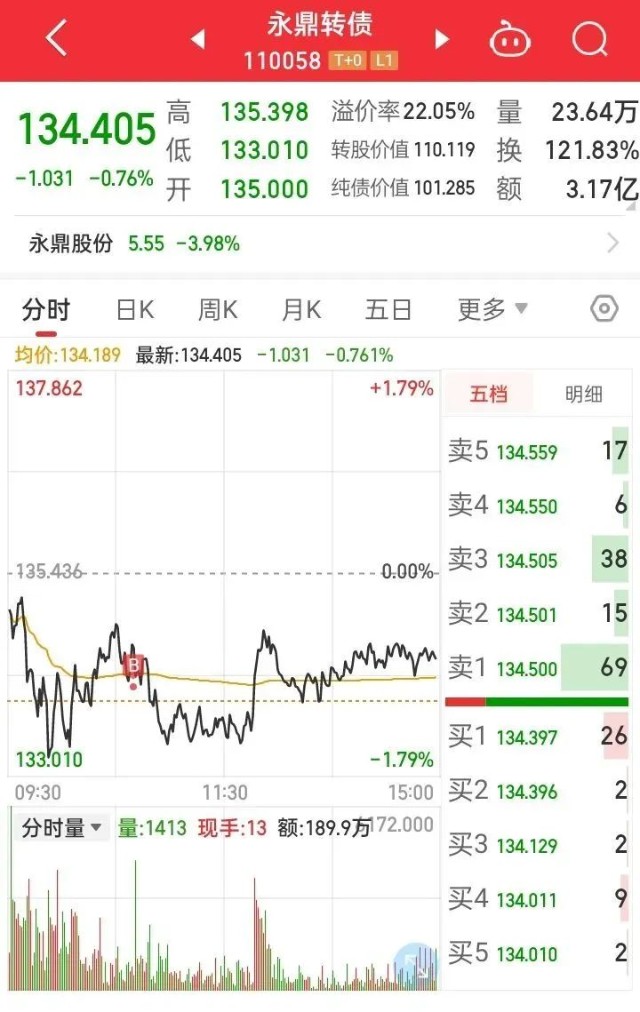Tap the expand chart icon at bottom-right

[416, 965]
